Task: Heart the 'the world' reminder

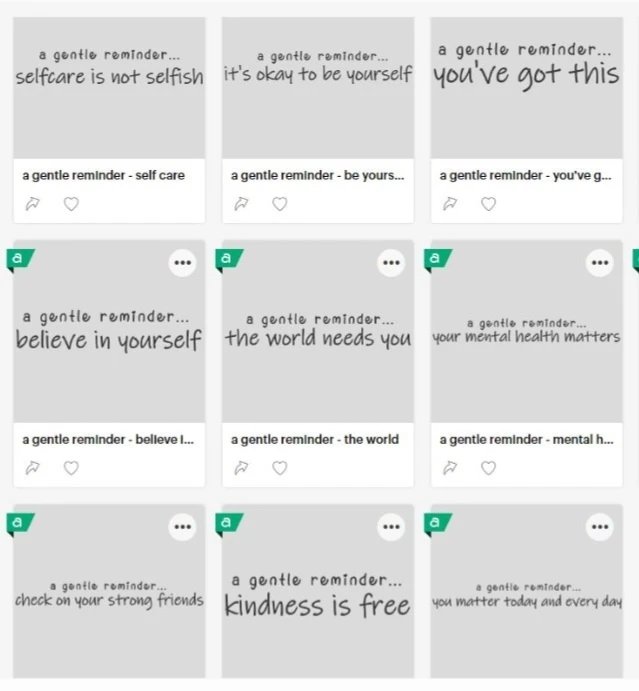Action: coord(280,468)
